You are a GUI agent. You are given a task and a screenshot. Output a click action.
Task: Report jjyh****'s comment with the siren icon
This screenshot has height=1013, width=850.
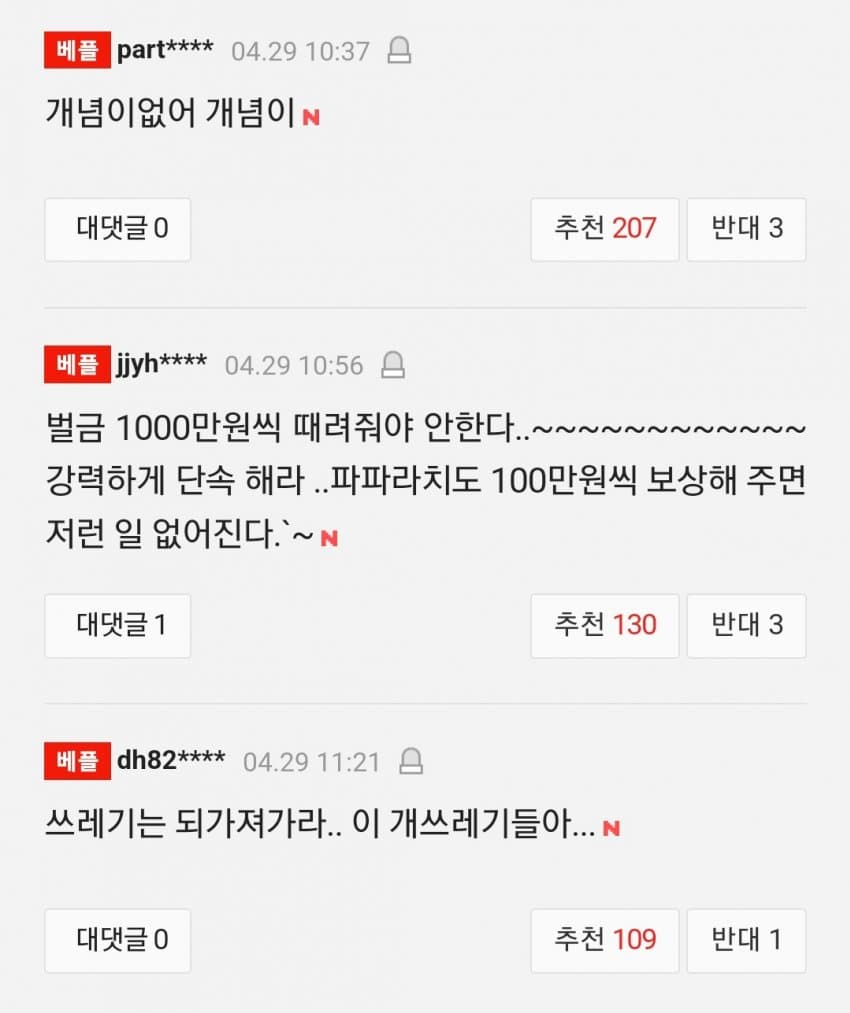(393, 365)
